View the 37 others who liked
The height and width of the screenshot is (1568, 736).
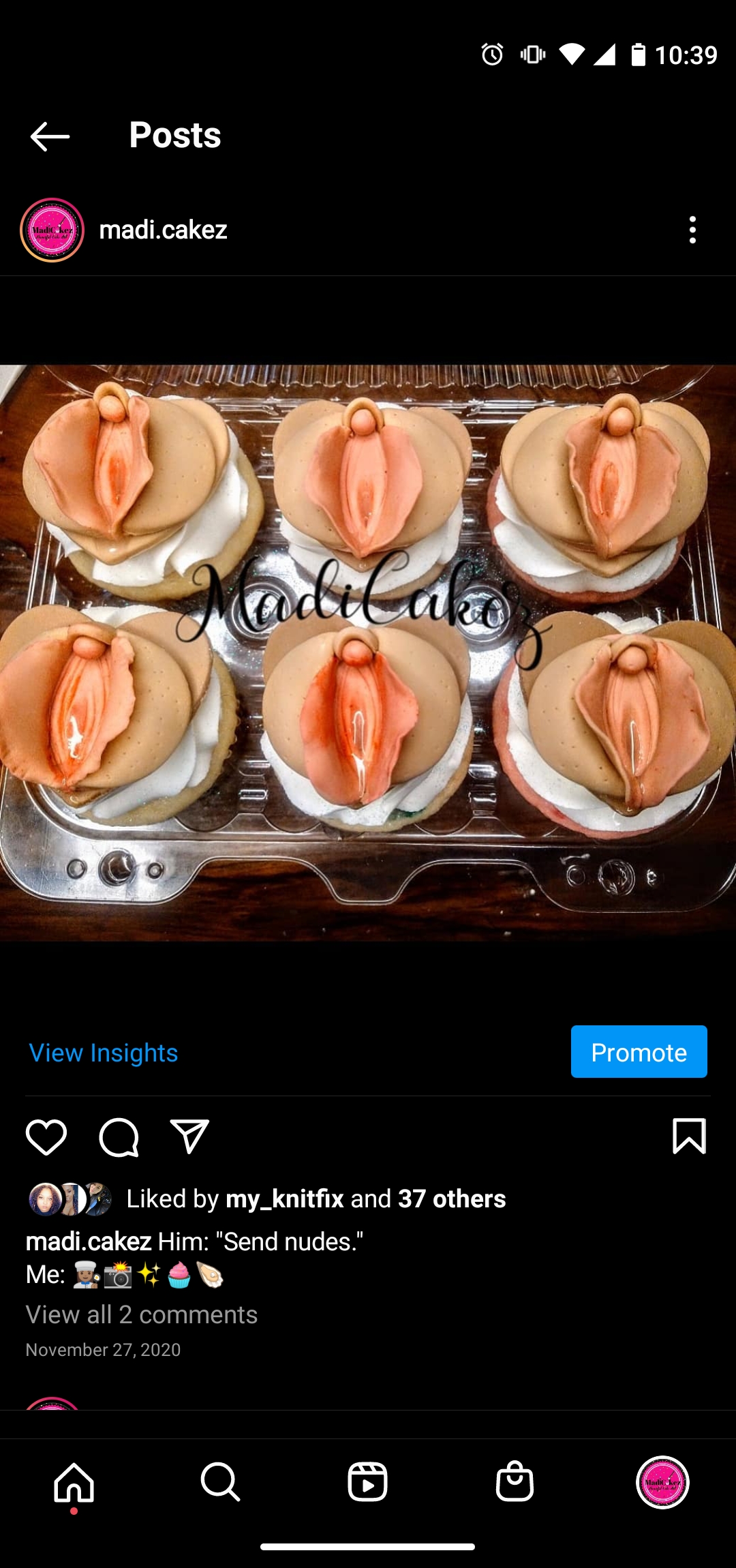452,1198
